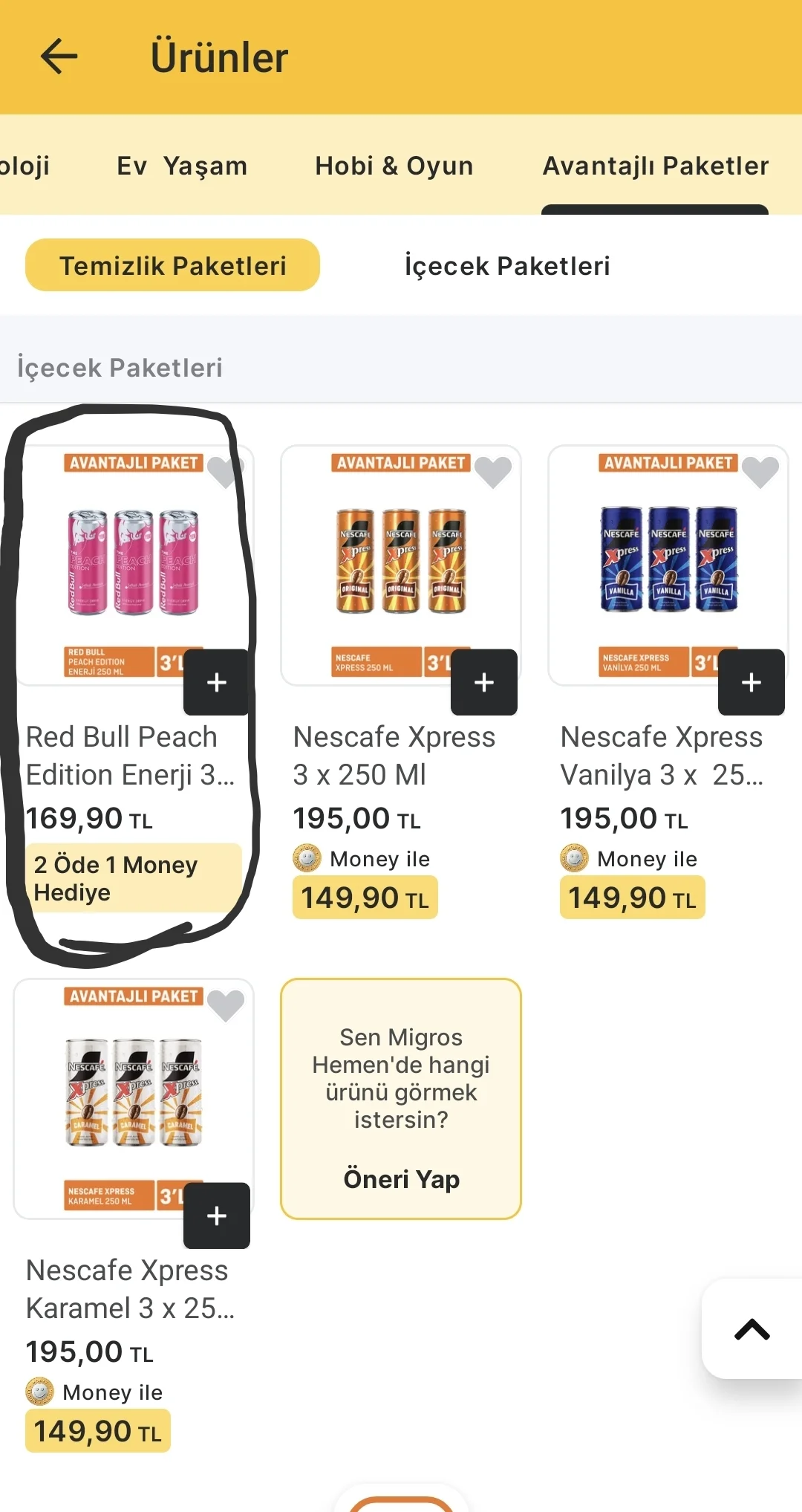Go back using the arrow icon
802x1512 pixels.
(59, 56)
